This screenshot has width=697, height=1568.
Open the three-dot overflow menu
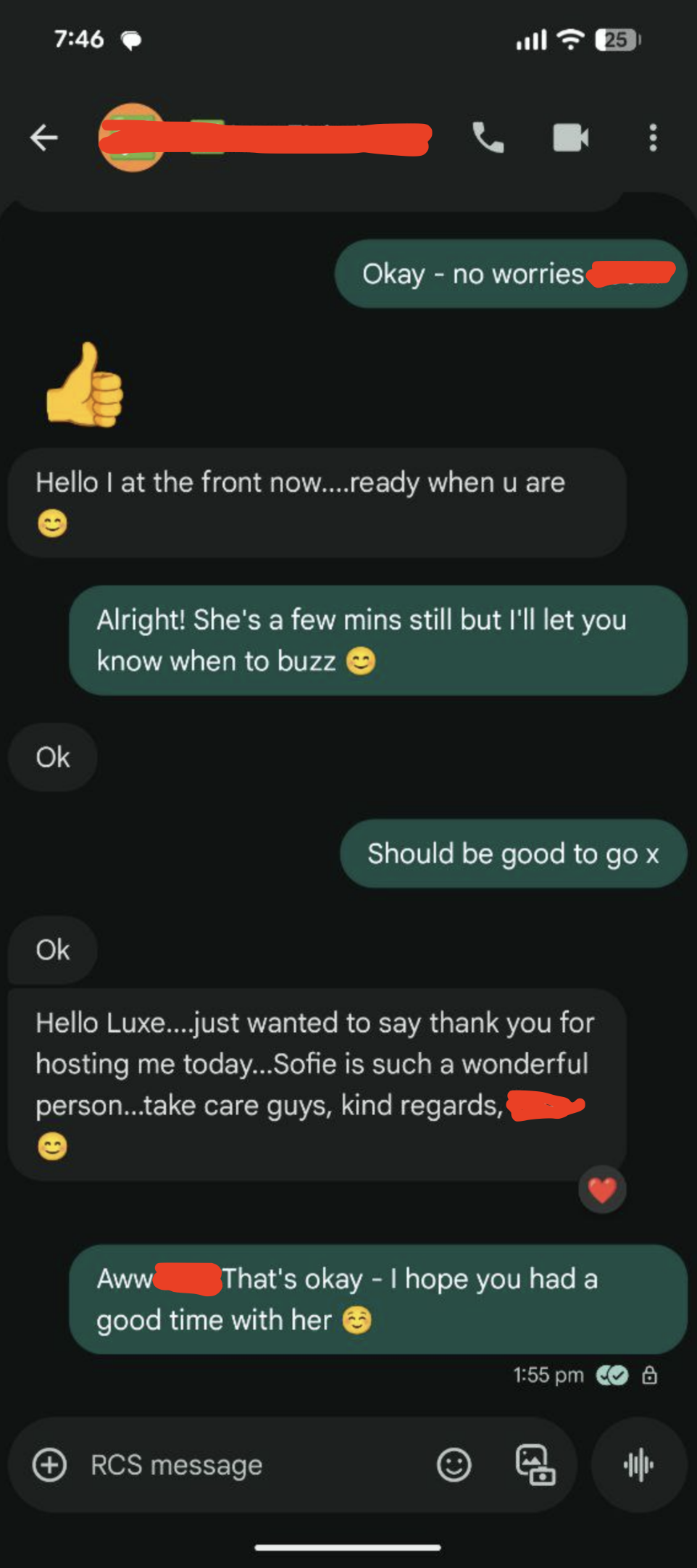point(652,138)
